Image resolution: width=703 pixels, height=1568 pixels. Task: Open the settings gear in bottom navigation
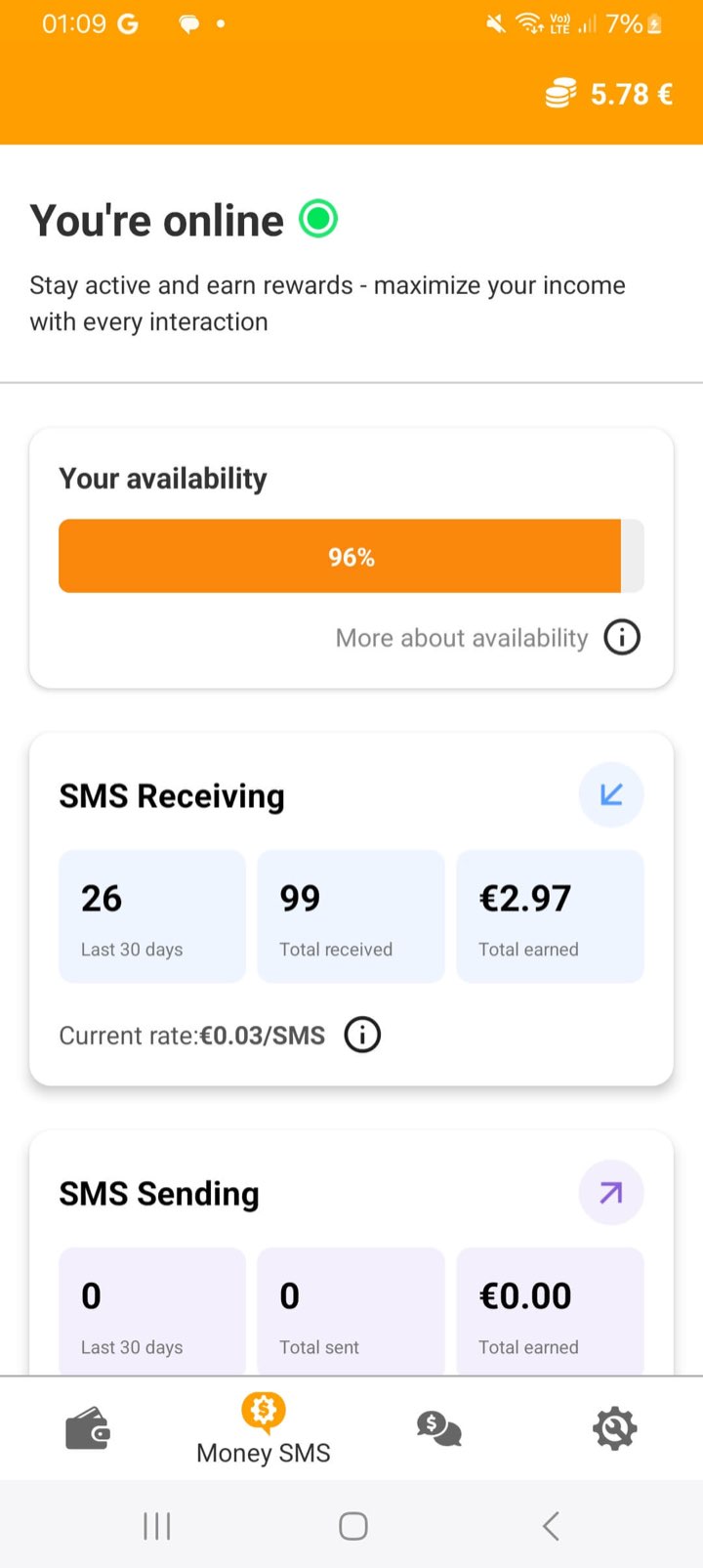(x=615, y=1428)
